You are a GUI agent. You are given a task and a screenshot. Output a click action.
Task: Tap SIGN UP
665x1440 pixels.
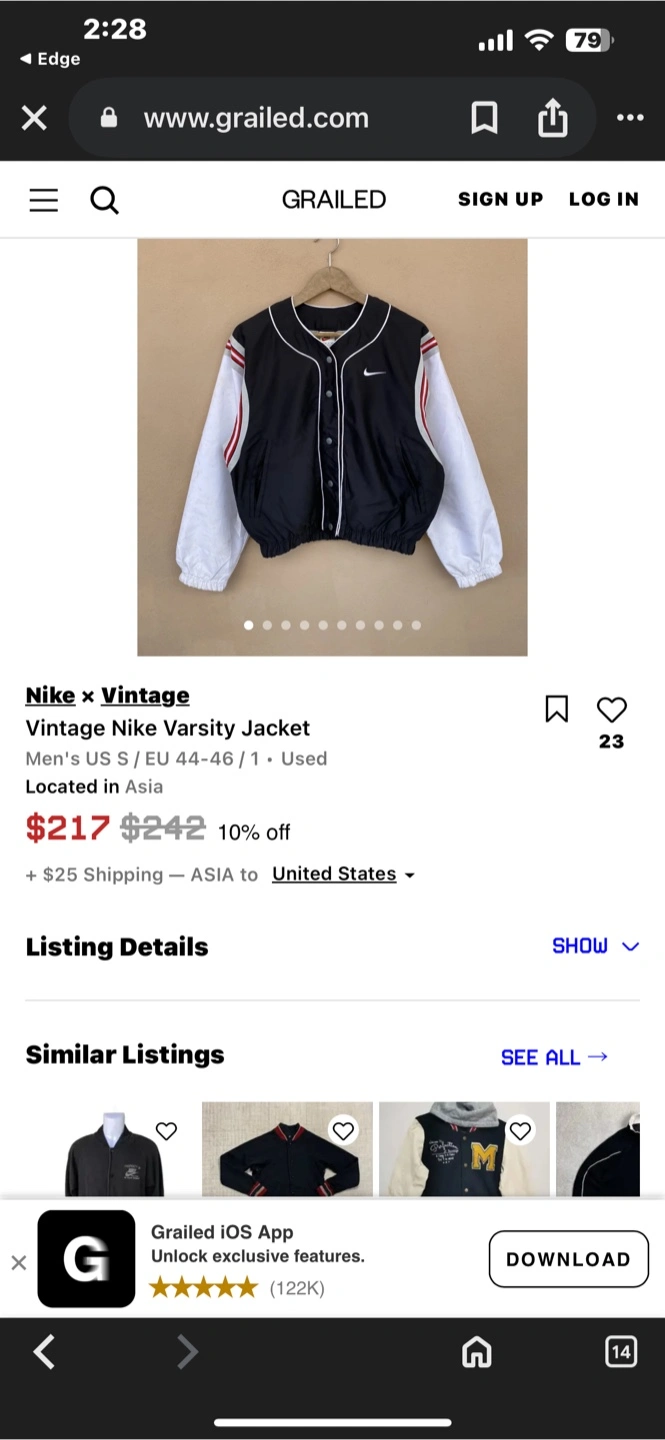(x=500, y=199)
